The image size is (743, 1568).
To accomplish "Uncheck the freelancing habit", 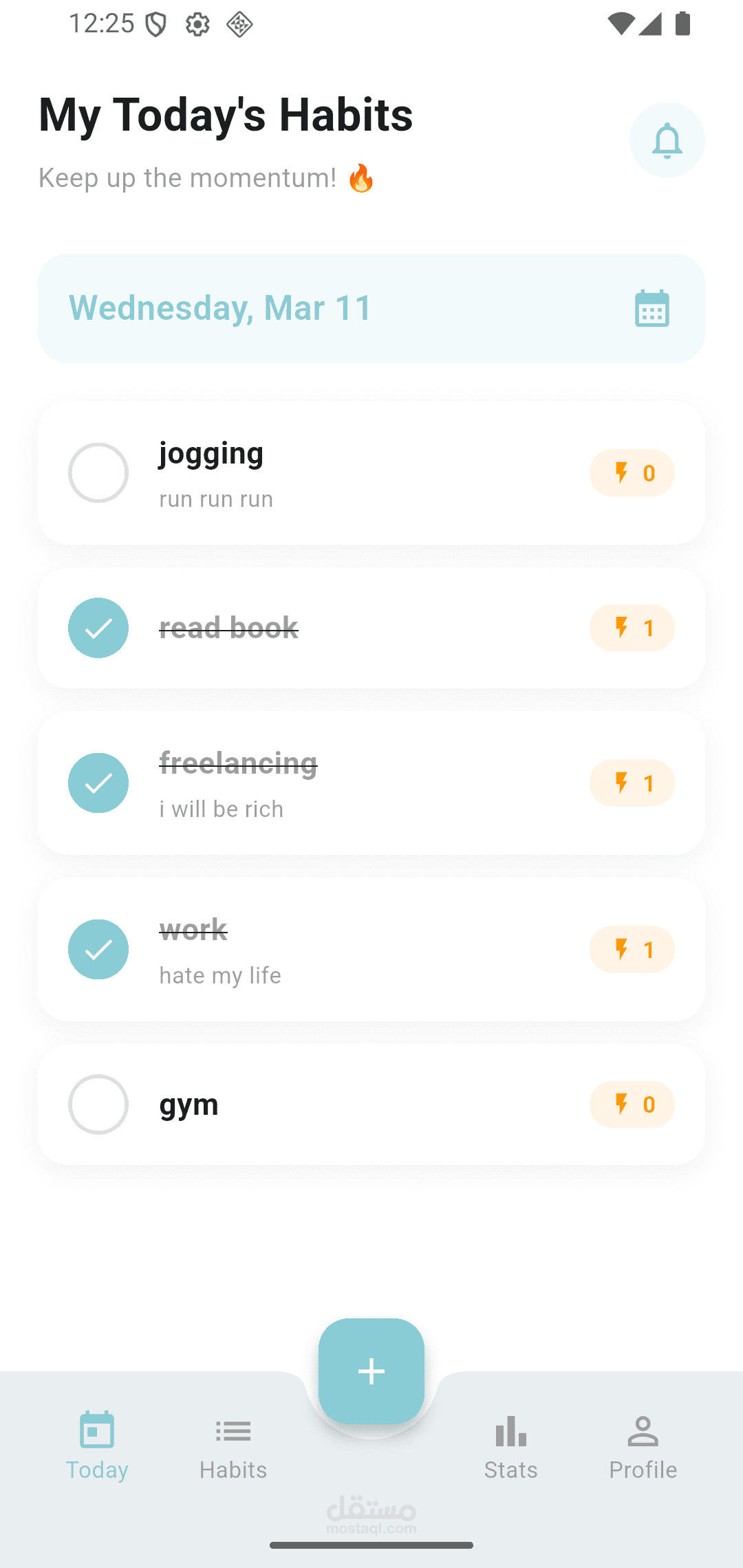I will tap(98, 783).
